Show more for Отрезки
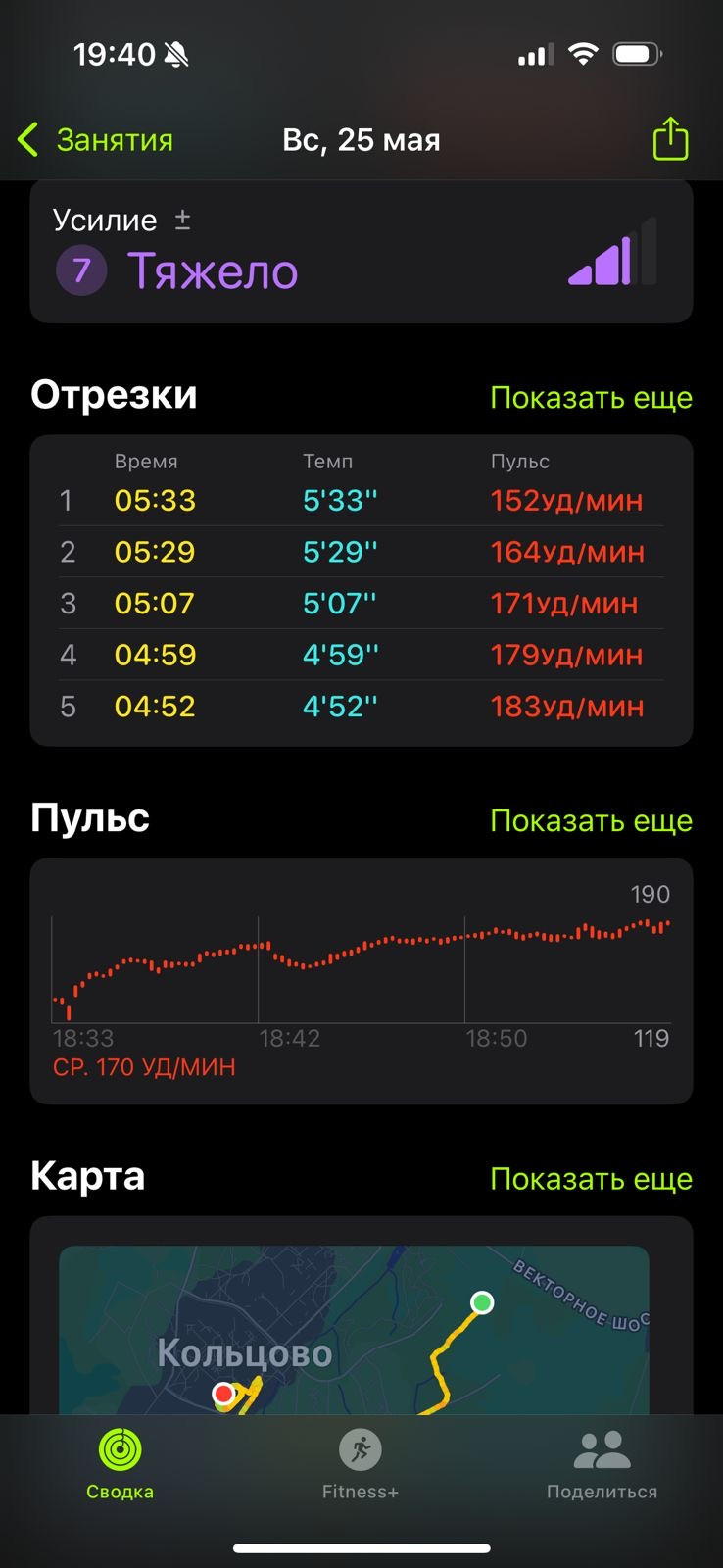The width and height of the screenshot is (723, 1568). click(x=591, y=397)
